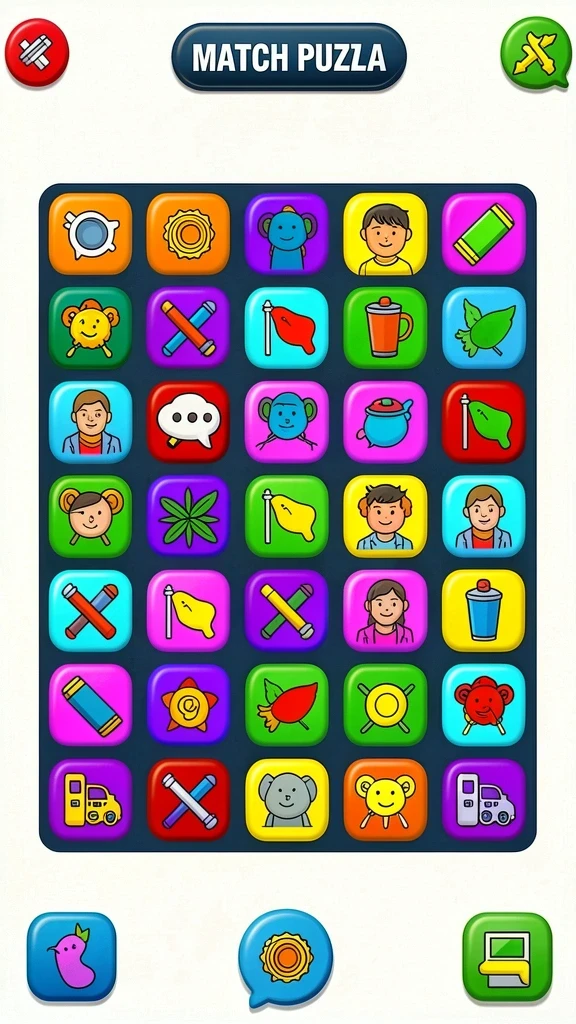Select the pink tile with girl's face
This screenshot has width=576, height=1024.
click(385, 611)
